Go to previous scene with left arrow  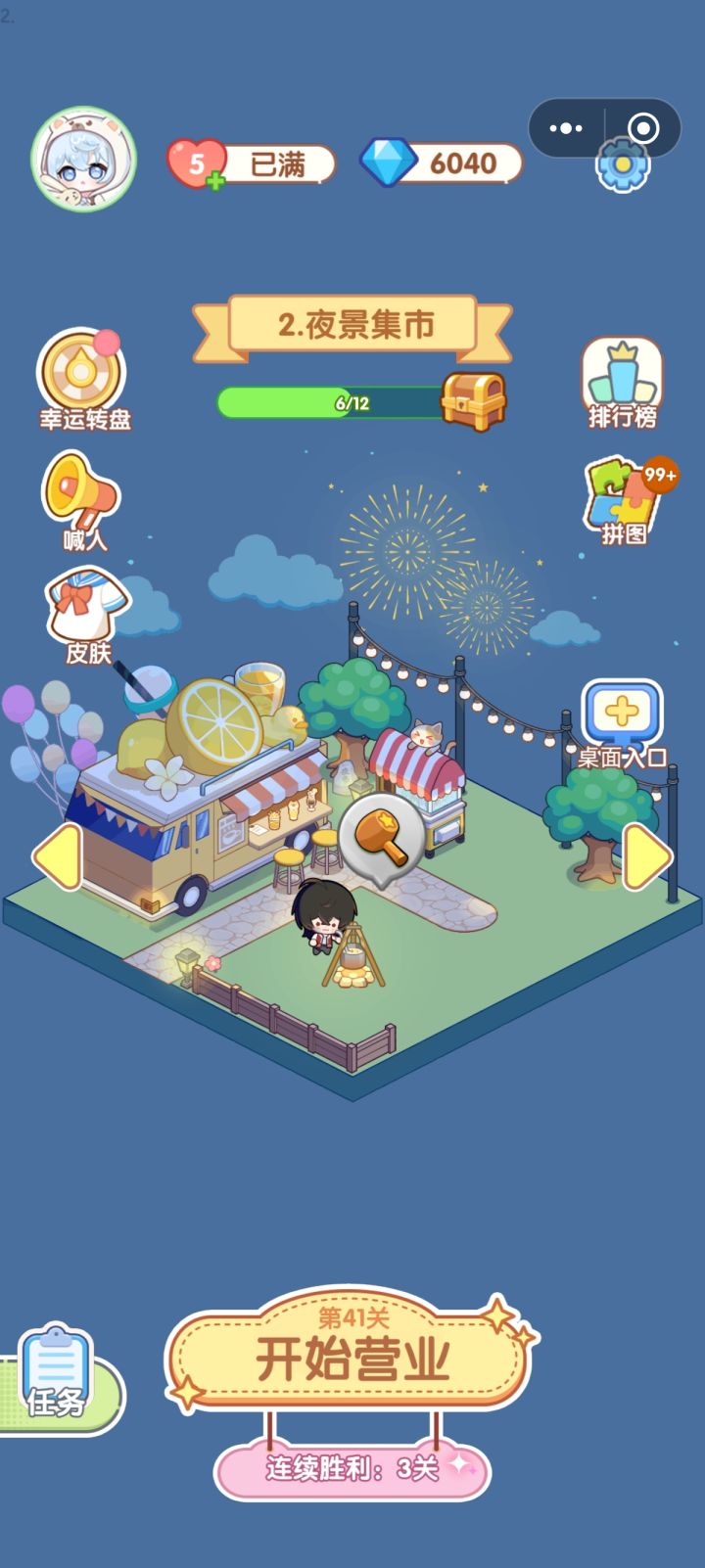pyautogui.click(x=59, y=856)
